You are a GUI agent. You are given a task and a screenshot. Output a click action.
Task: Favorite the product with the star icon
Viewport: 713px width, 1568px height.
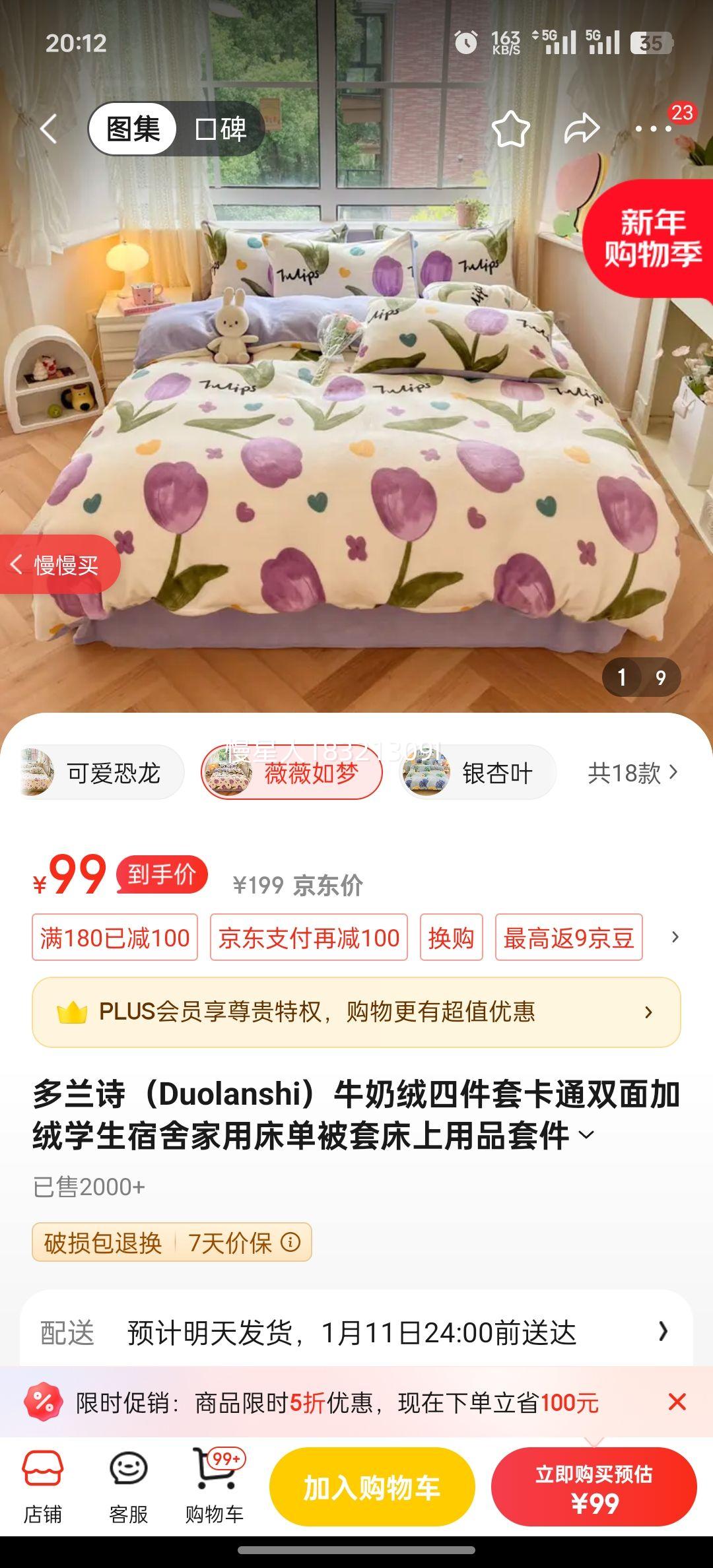tap(510, 128)
